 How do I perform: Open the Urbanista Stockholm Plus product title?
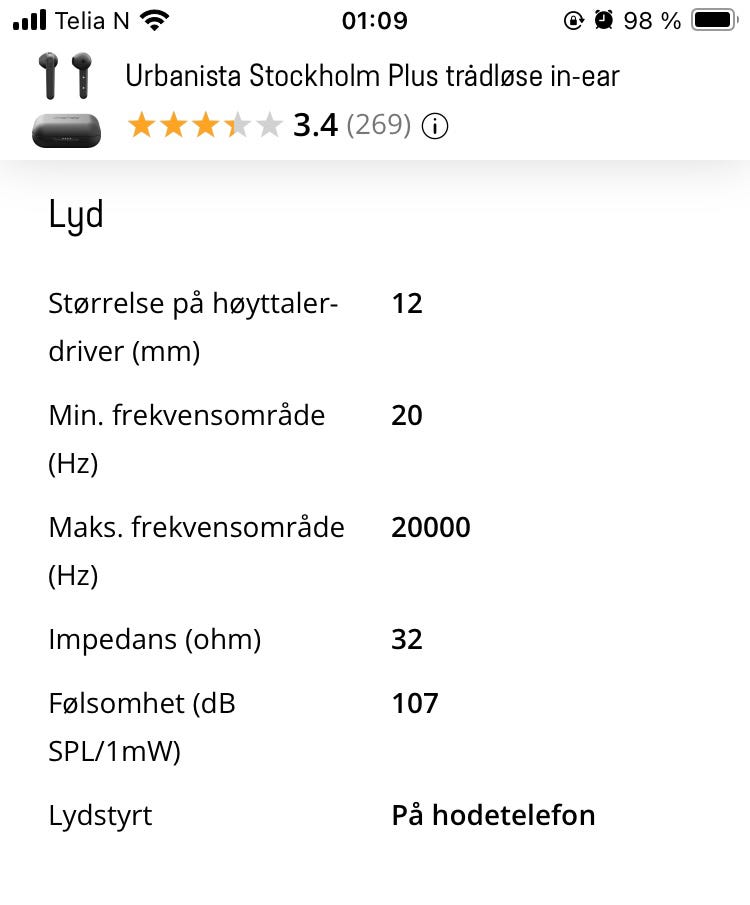tap(372, 76)
